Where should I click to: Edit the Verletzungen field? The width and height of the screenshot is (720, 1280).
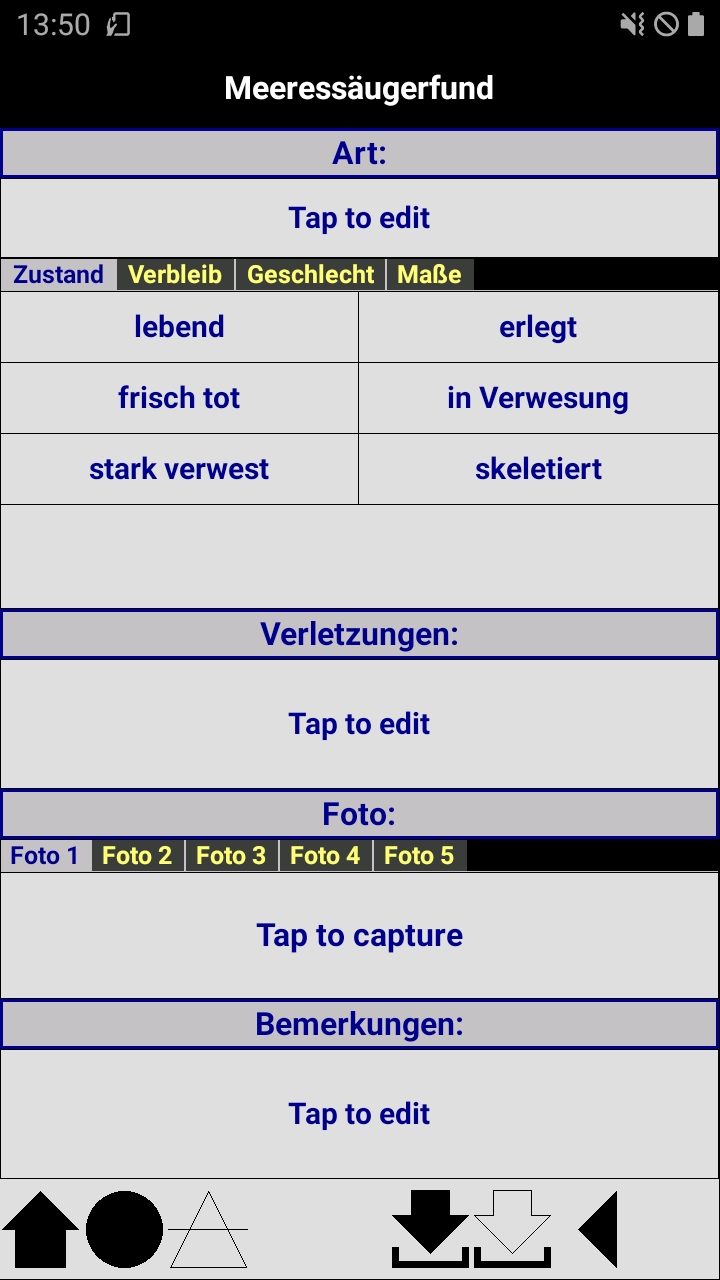click(x=359, y=724)
